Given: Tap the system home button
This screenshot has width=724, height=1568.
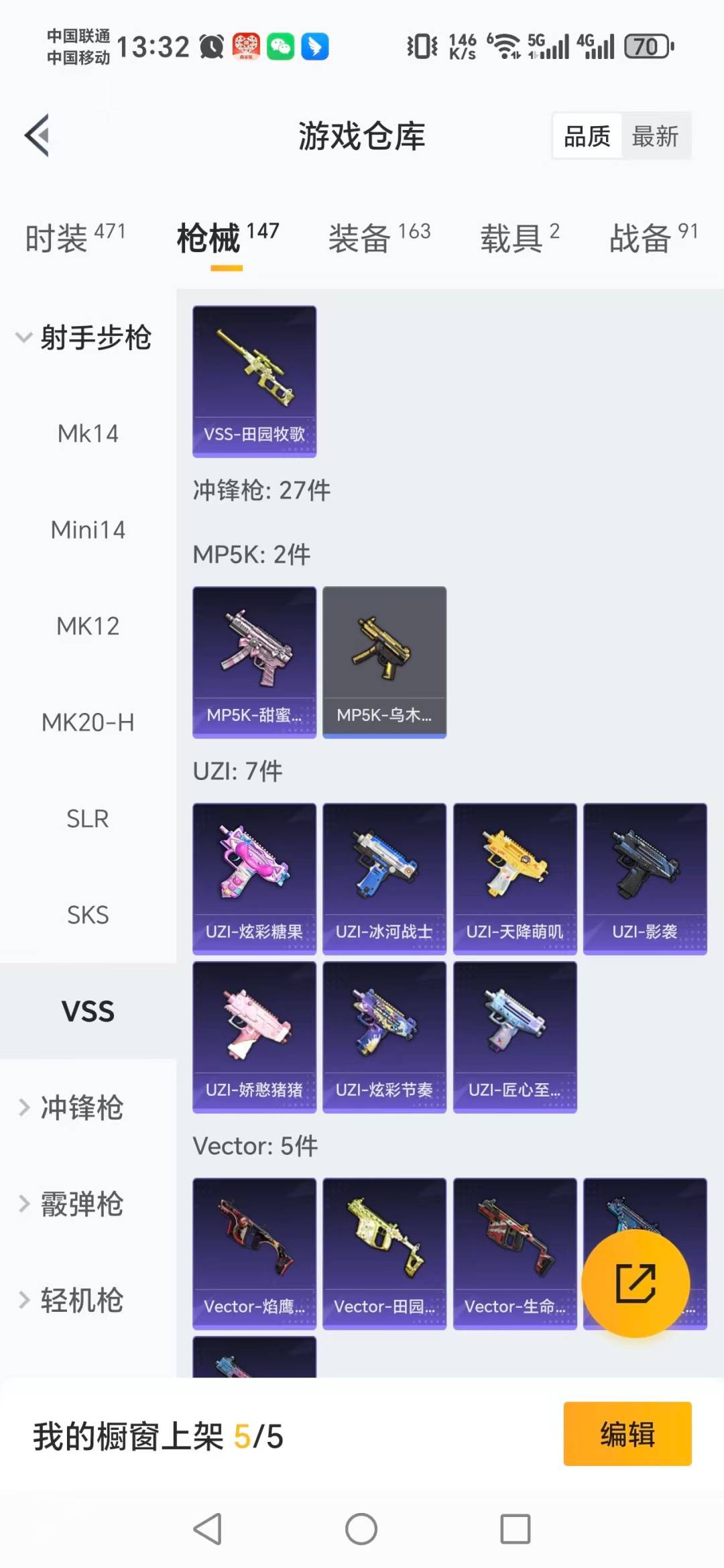Looking at the screenshot, I should click(361, 1529).
